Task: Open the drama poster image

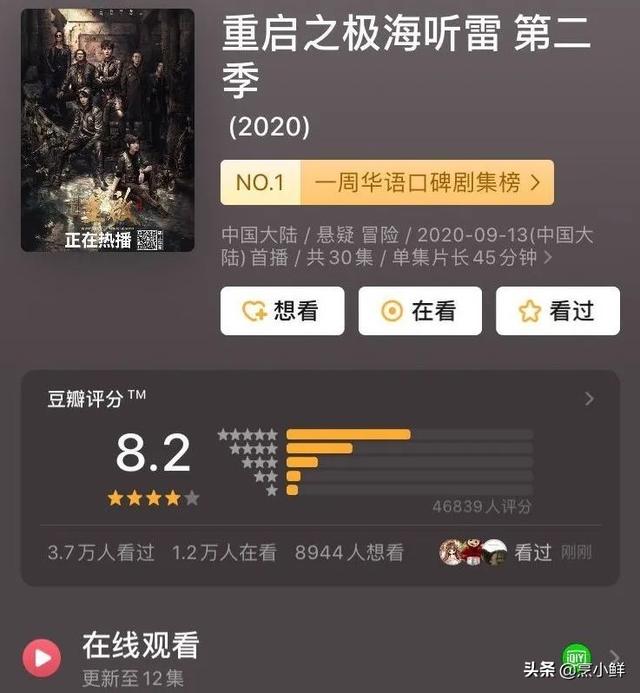Action: pyautogui.click(x=108, y=130)
